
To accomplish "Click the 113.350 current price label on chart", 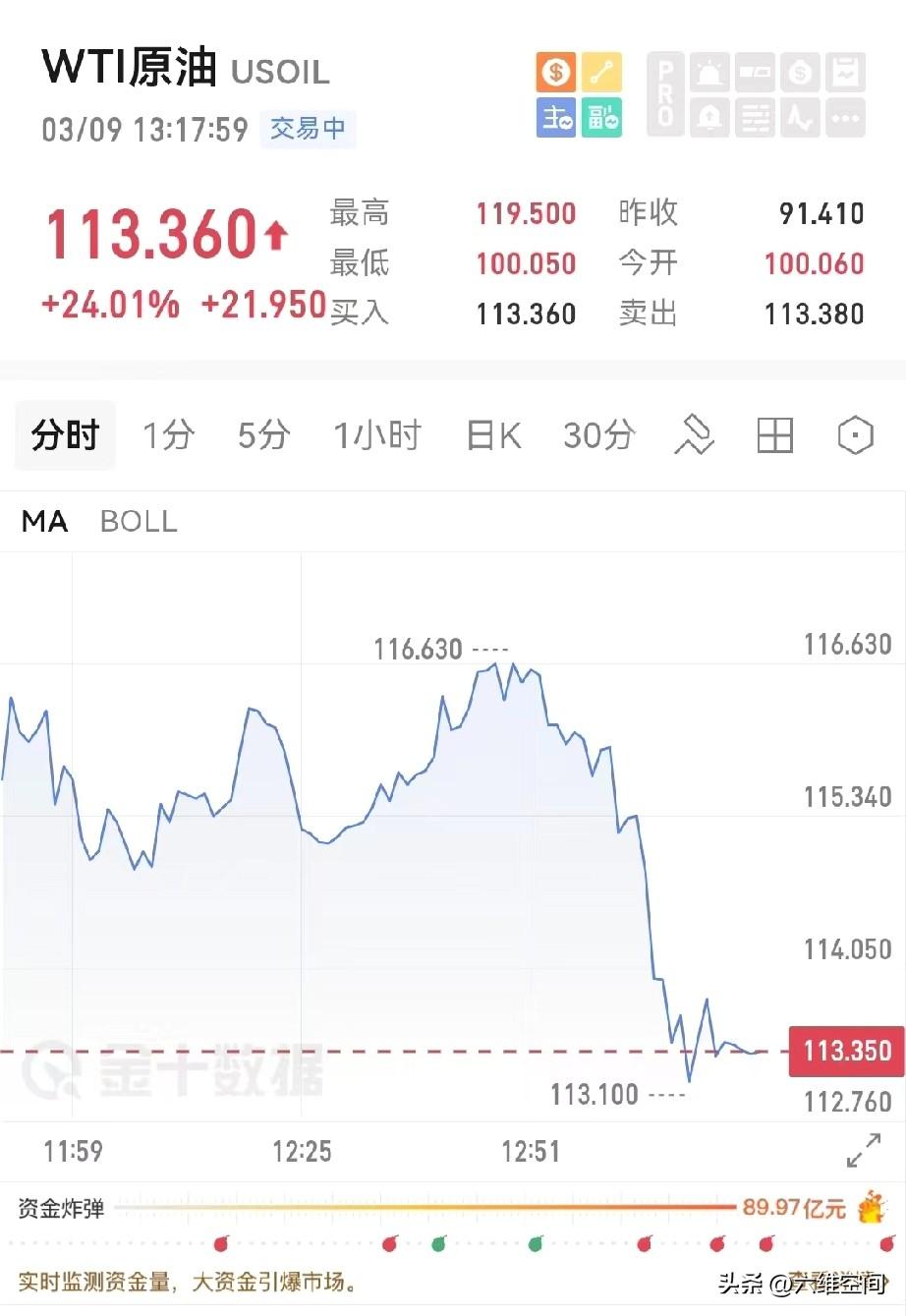I will (x=846, y=1052).
